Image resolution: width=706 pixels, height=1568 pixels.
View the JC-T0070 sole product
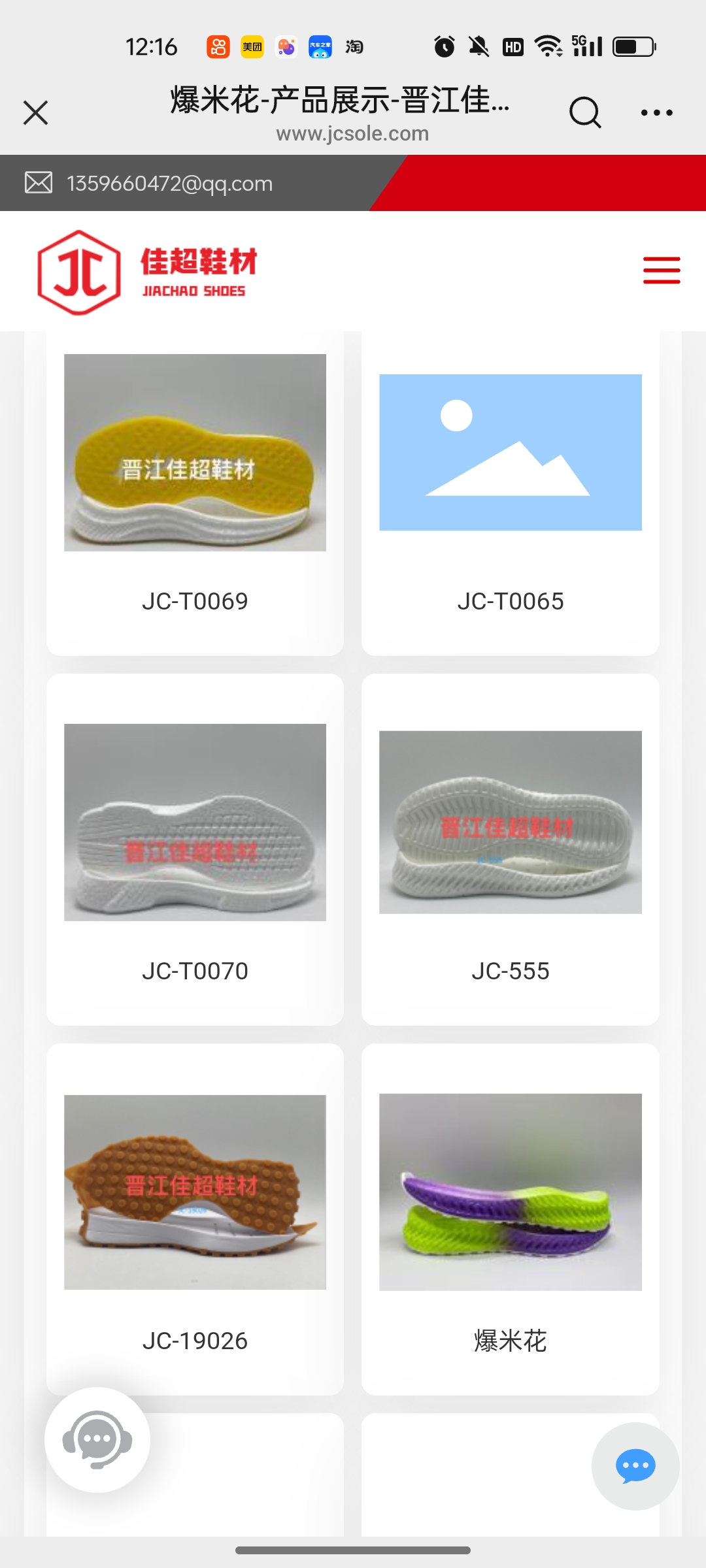pyautogui.click(x=195, y=849)
